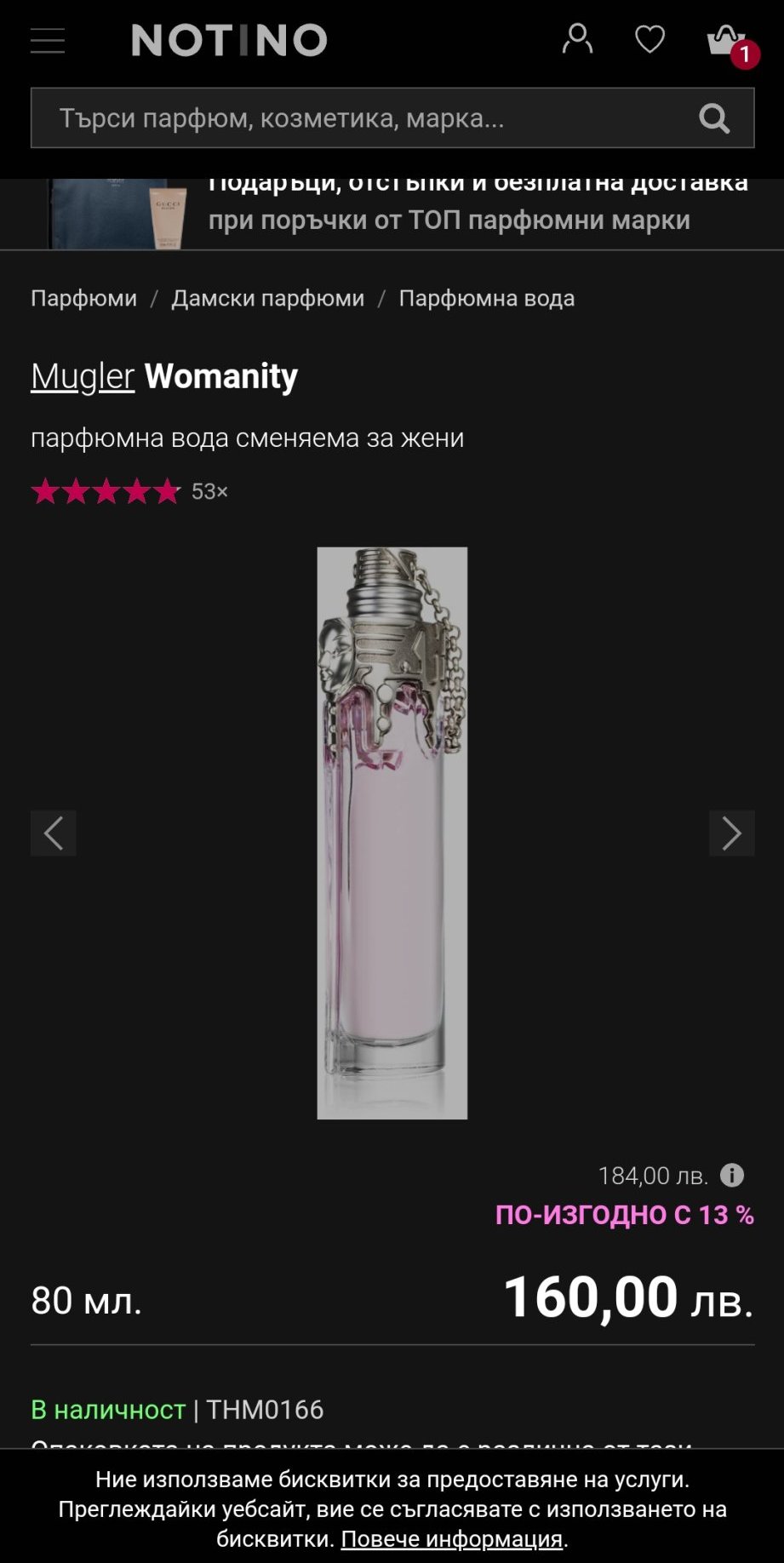This screenshot has width=784, height=1563.
Task: Open the shopping cart with 1 item
Action: [x=728, y=41]
